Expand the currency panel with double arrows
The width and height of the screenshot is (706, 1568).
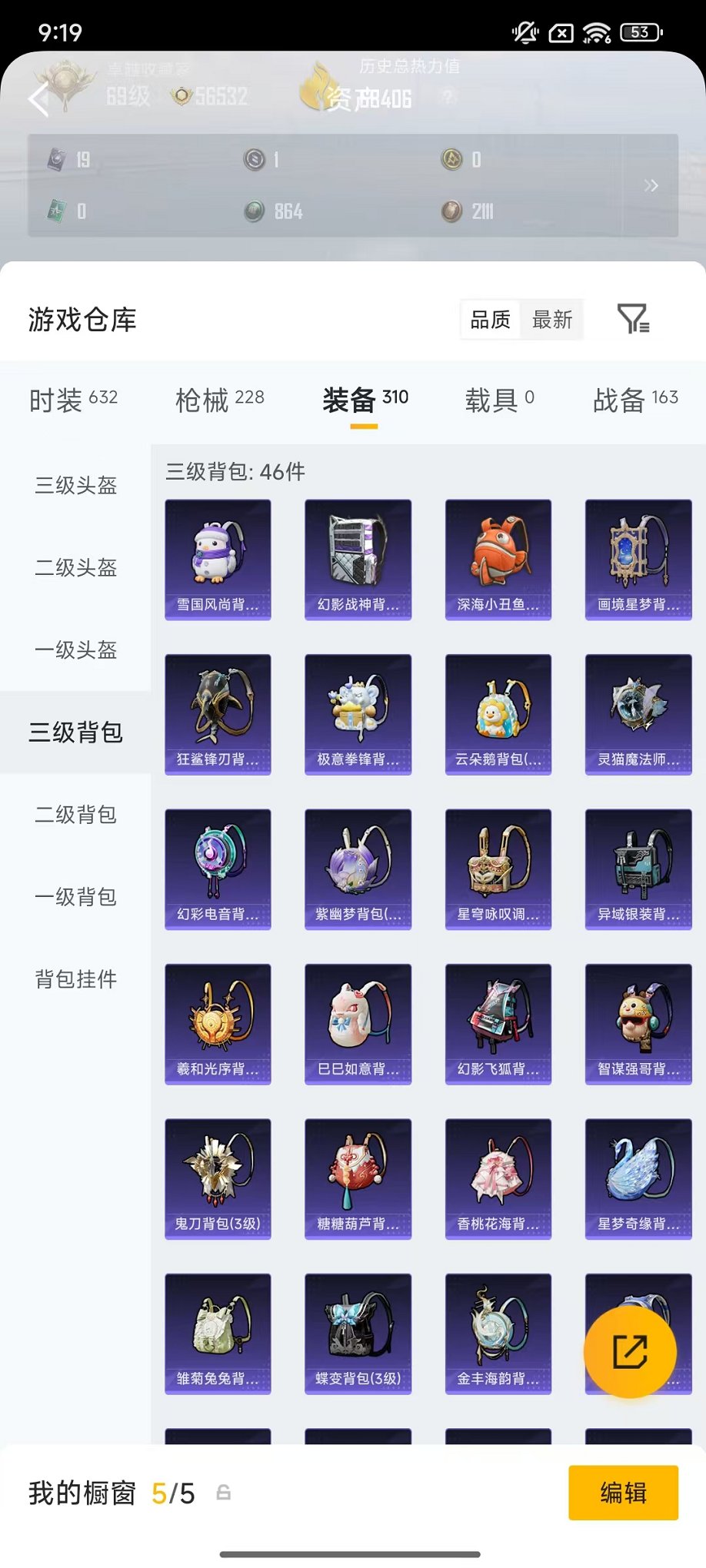(x=651, y=185)
